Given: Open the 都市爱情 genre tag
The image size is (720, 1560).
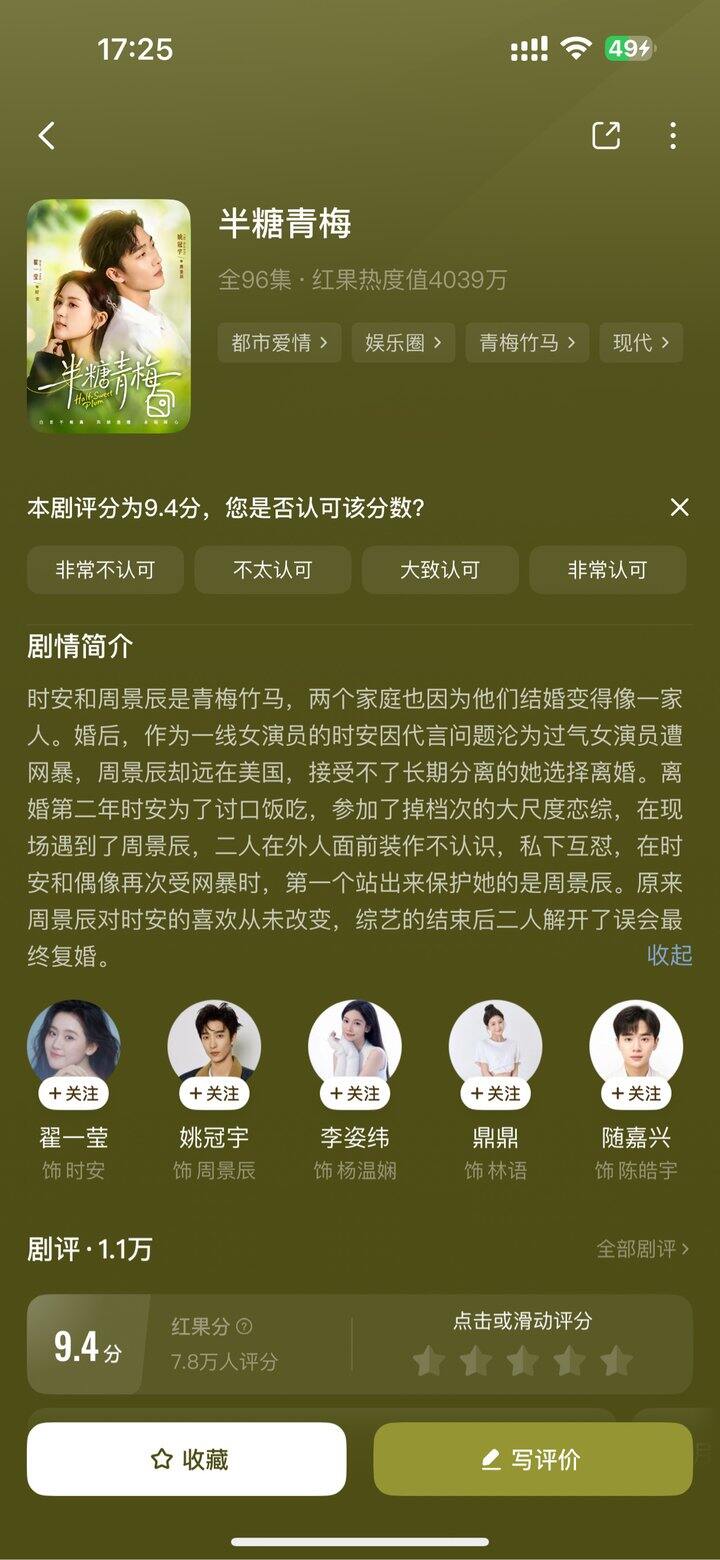Looking at the screenshot, I should (279, 343).
